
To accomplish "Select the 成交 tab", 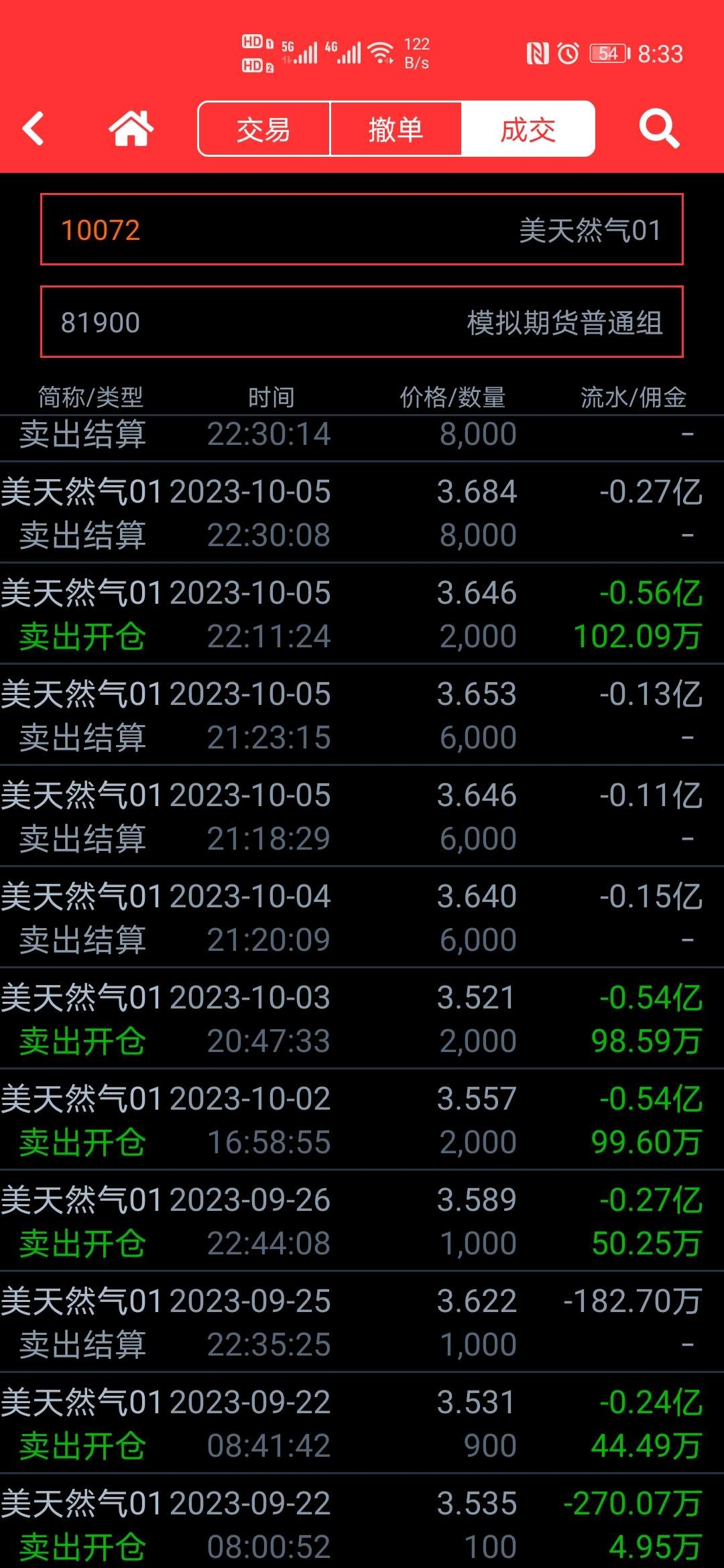I will pyautogui.click(x=528, y=129).
